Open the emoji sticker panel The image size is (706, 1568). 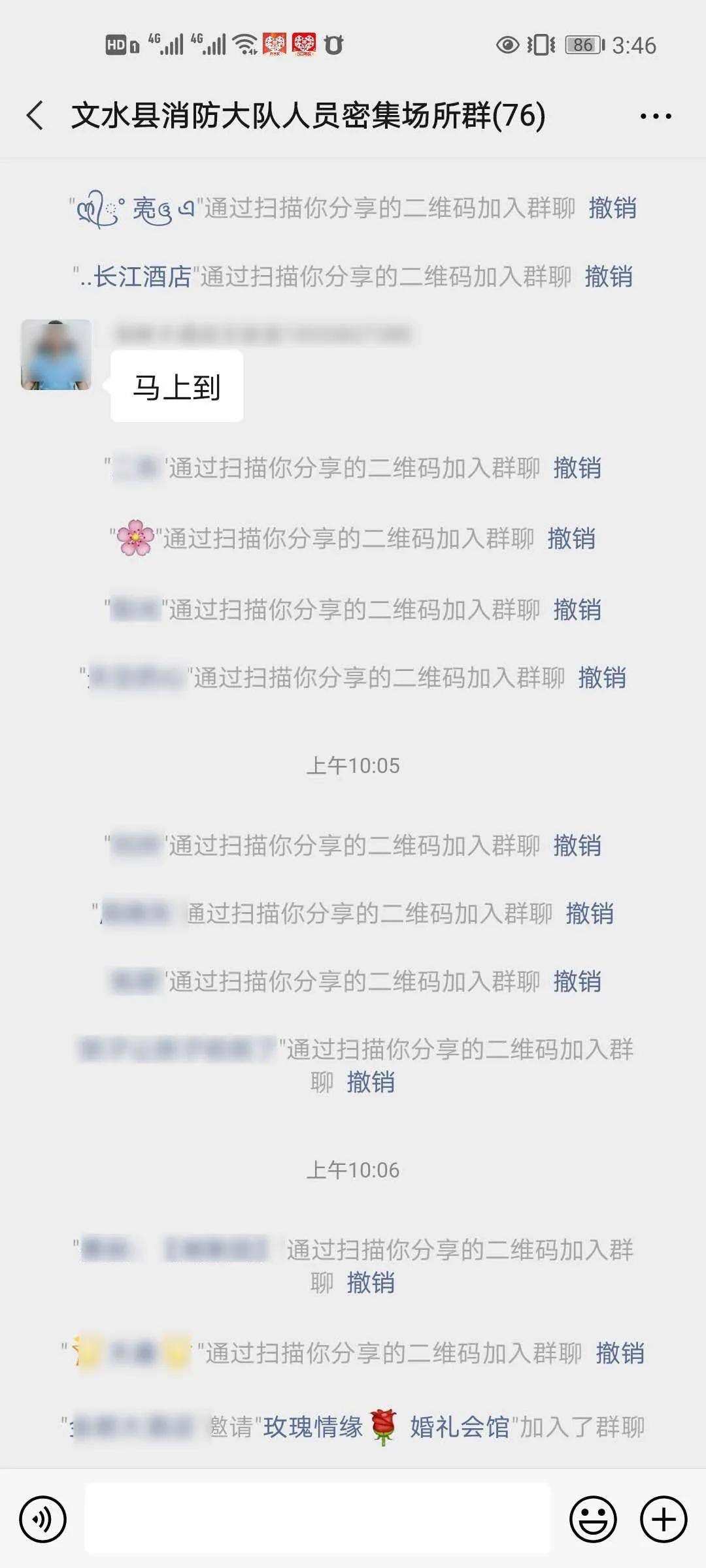coord(593,1519)
